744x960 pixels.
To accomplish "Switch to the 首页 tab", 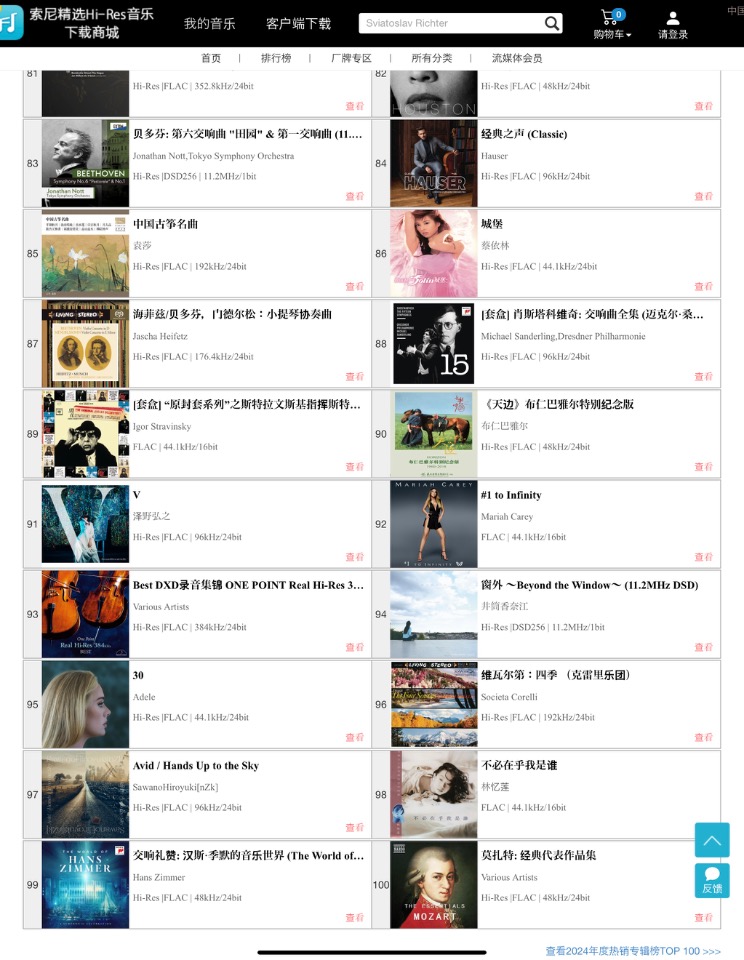I will [x=211, y=58].
